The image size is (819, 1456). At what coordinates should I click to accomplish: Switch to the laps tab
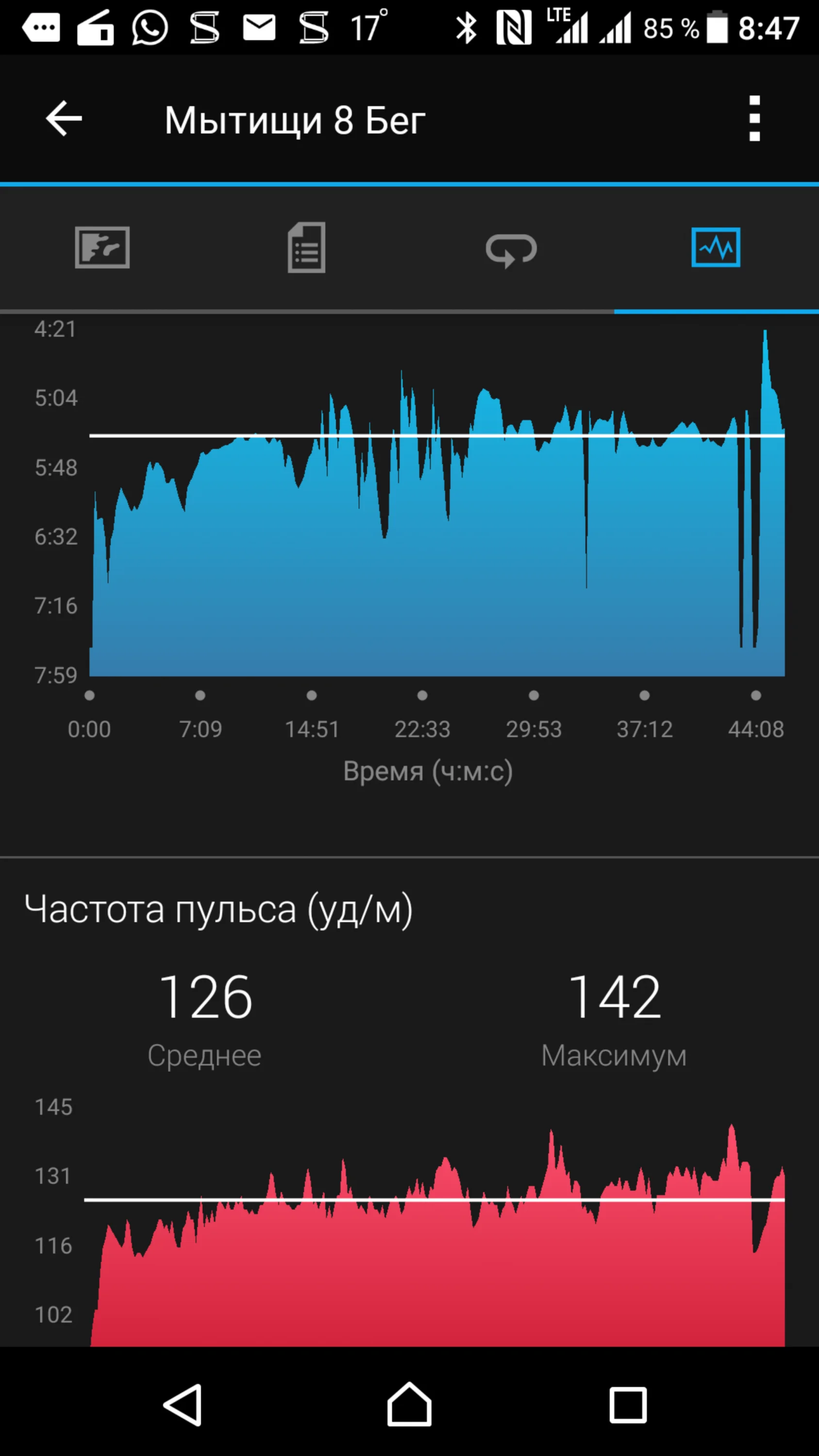pyautogui.click(x=511, y=248)
